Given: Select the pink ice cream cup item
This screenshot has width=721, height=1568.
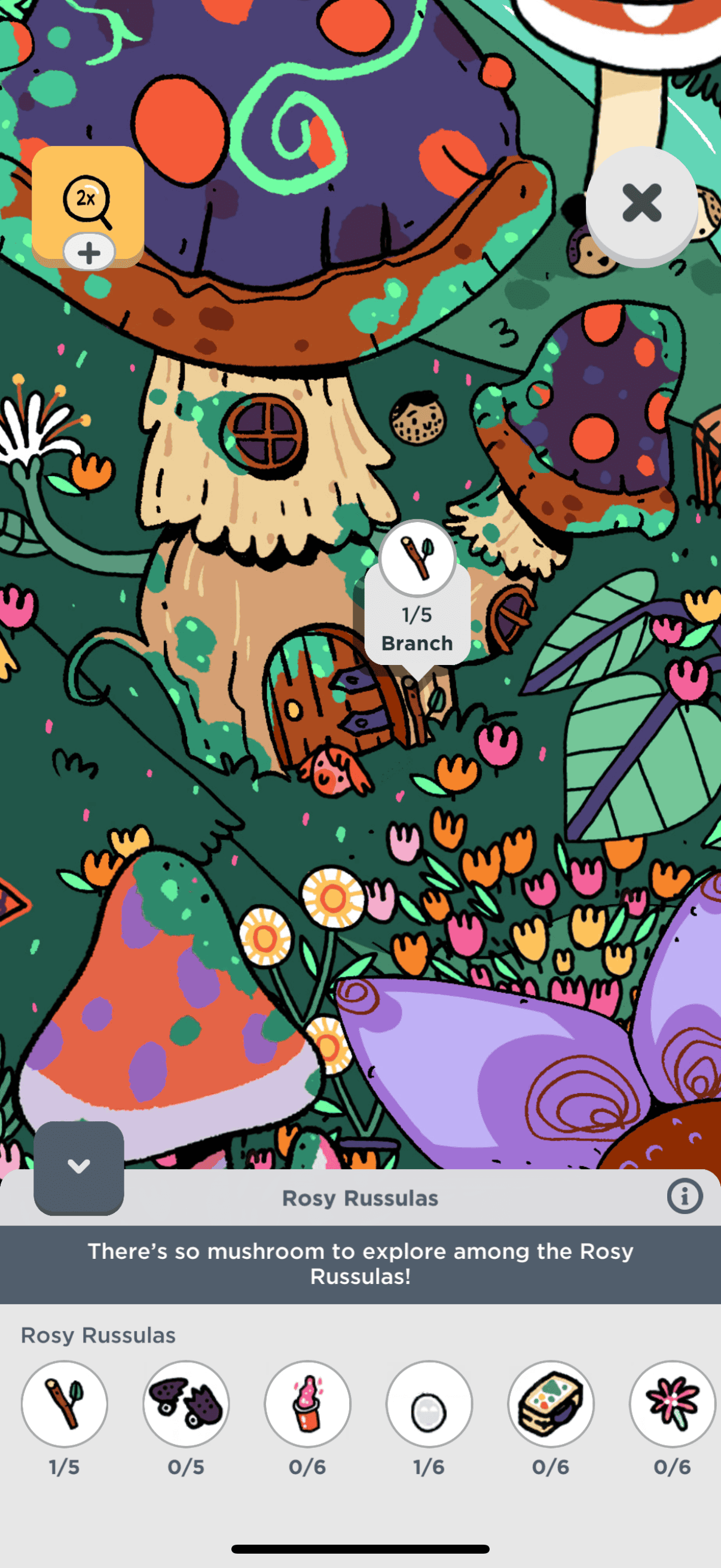Looking at the screenshot, I should tap(307, 1404).
